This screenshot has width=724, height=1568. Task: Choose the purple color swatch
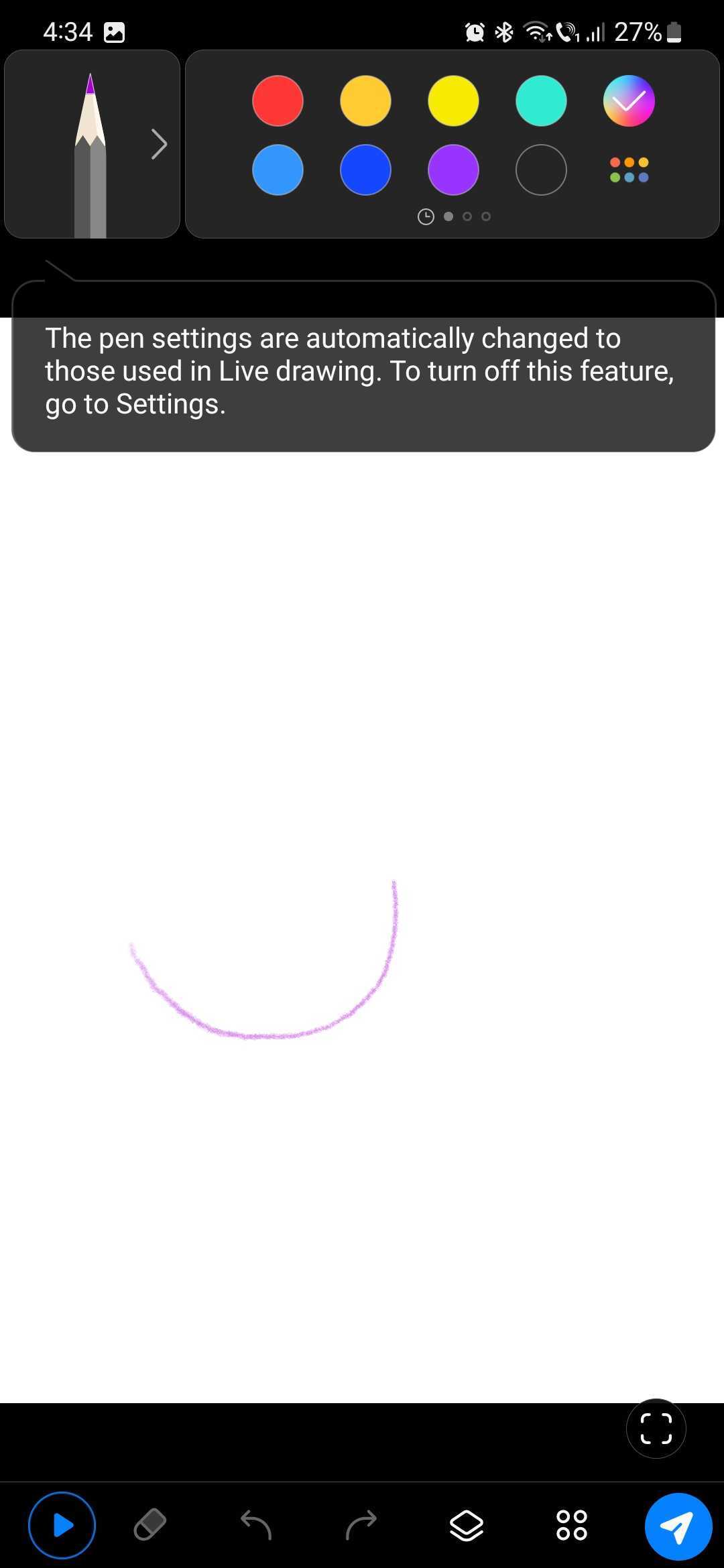(453, 170)
